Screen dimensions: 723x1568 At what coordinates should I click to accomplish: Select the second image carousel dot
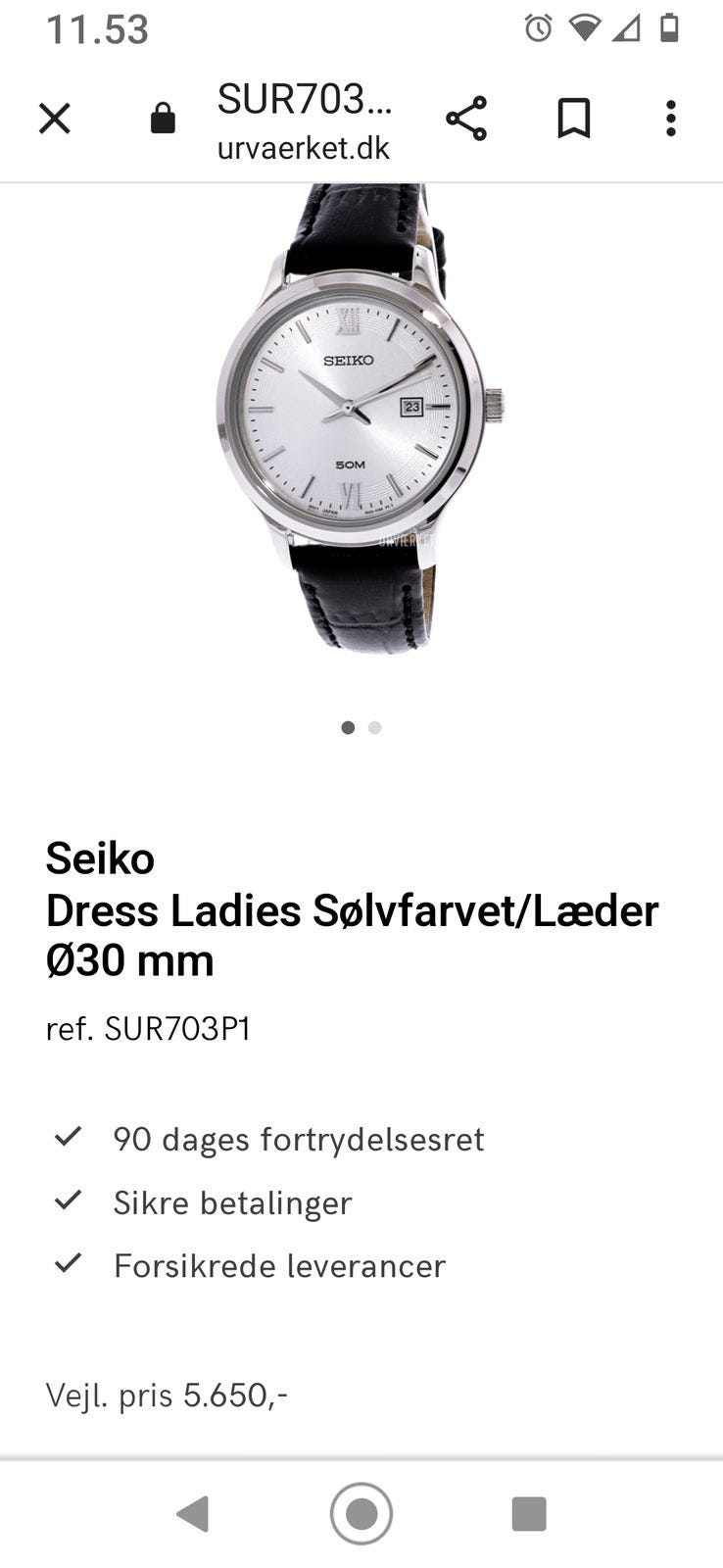374,728
